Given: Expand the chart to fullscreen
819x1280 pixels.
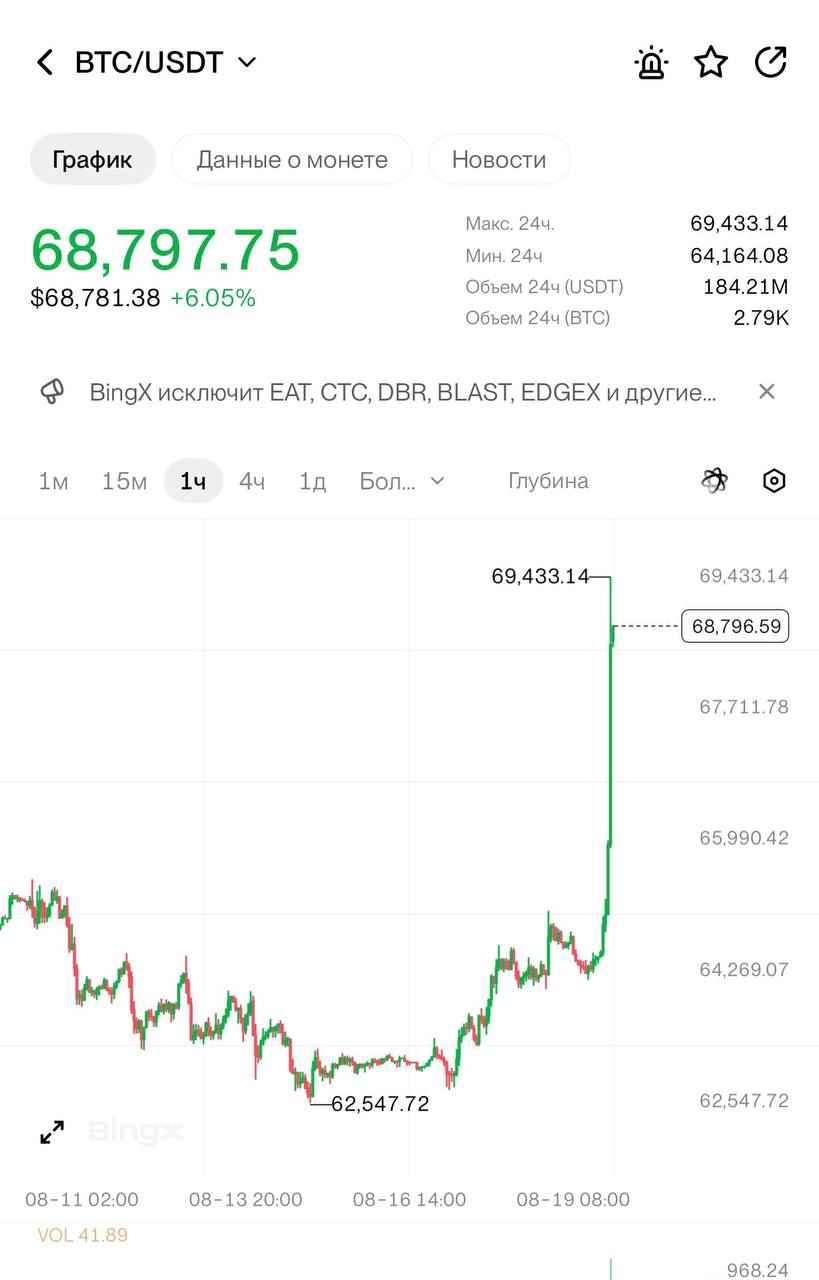Looking at the screenshot, I should (x=52, y=1132).
